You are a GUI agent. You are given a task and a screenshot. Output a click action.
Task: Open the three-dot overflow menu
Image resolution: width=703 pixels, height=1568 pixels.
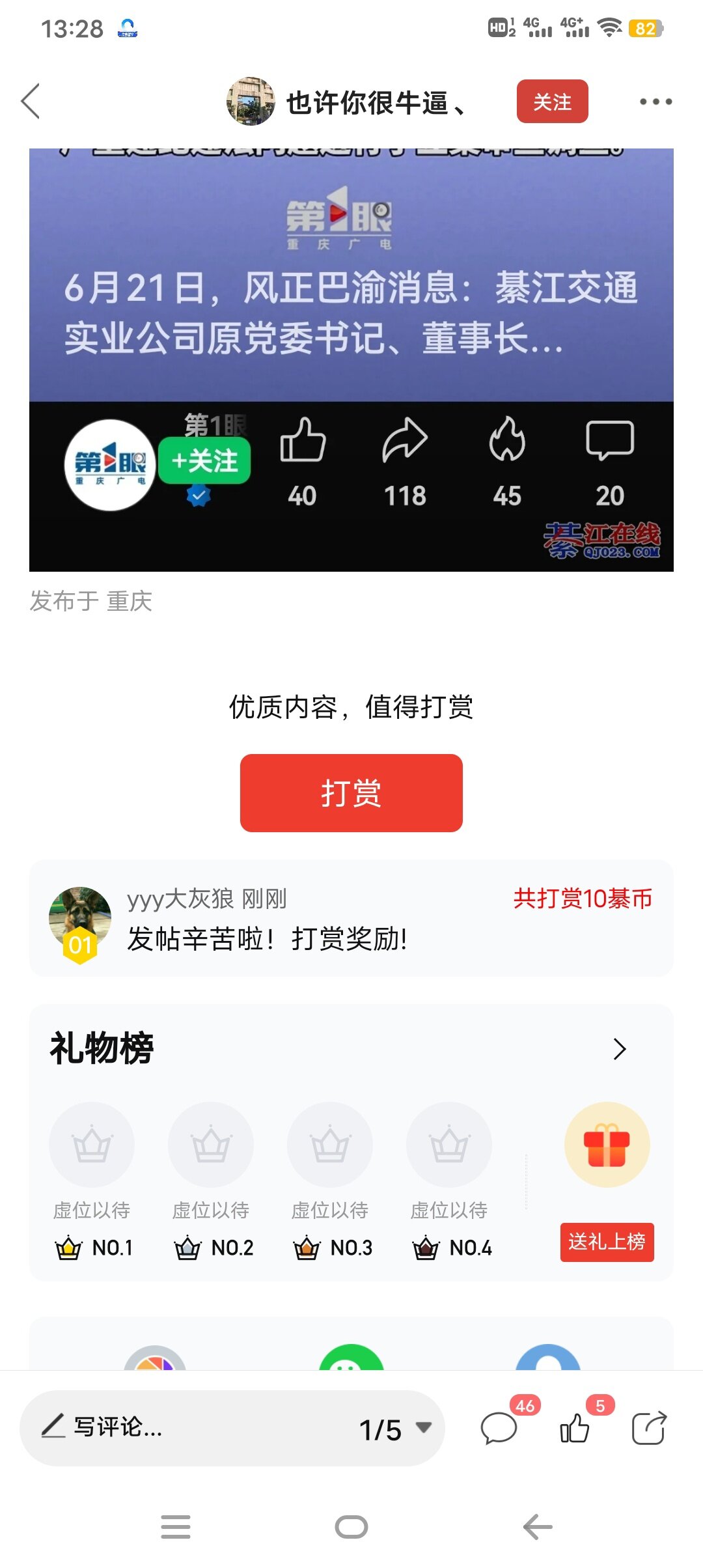(655, 102)
